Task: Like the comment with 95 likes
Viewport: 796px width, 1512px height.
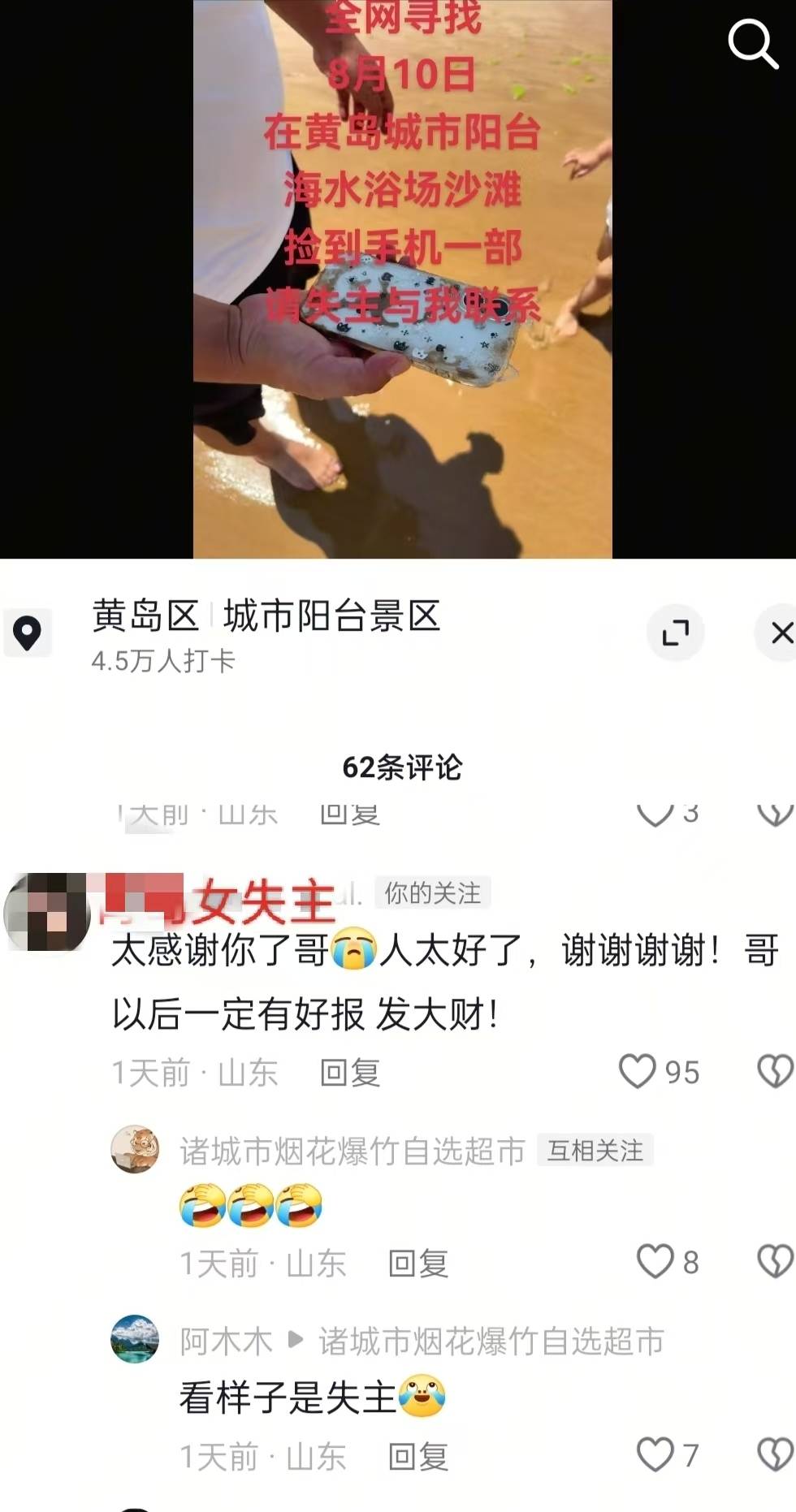Action: [x=638, y=1071]
